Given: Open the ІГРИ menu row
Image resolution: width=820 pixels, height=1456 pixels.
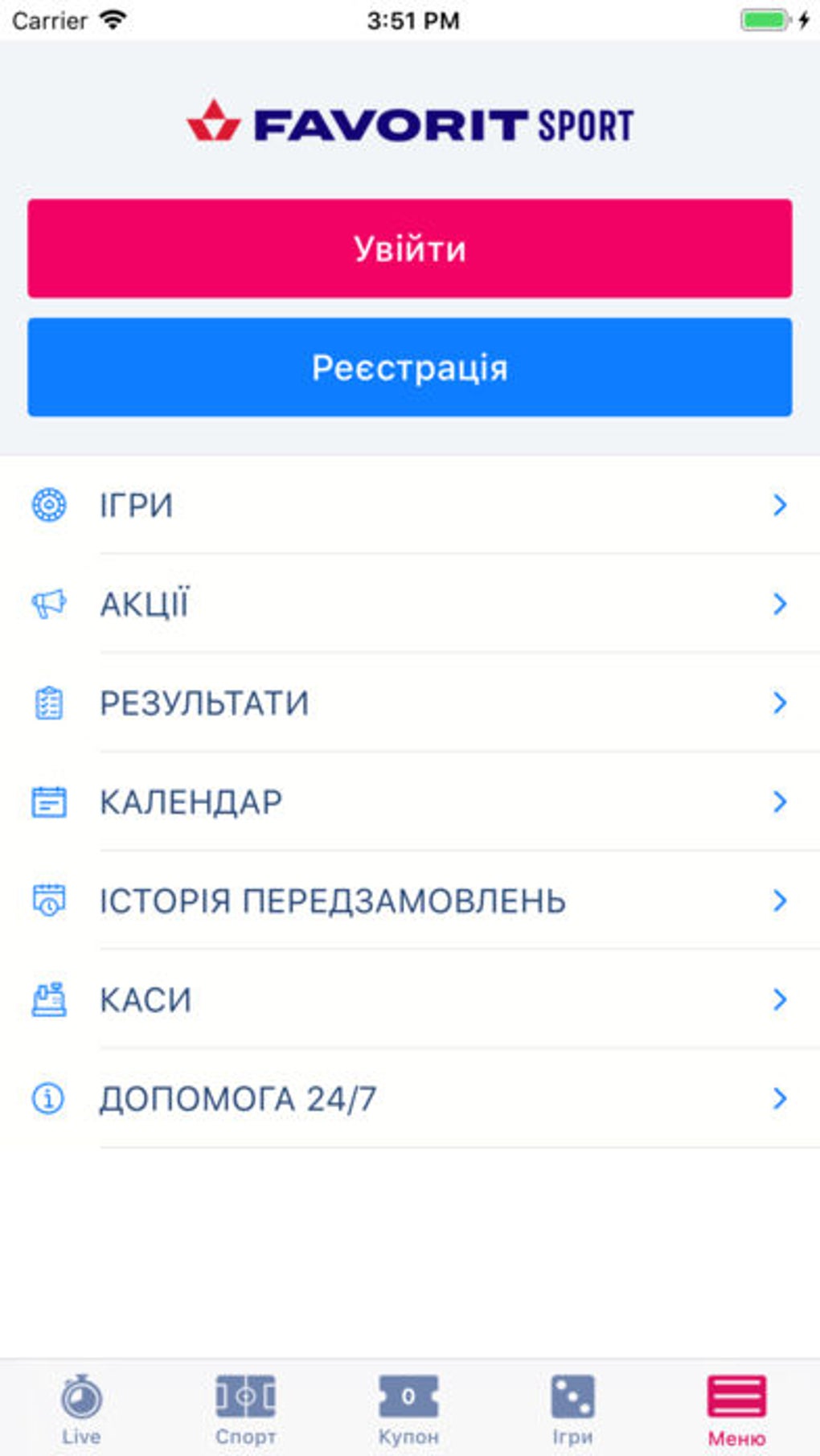Looking at the screenshot, I should (410, 505).
